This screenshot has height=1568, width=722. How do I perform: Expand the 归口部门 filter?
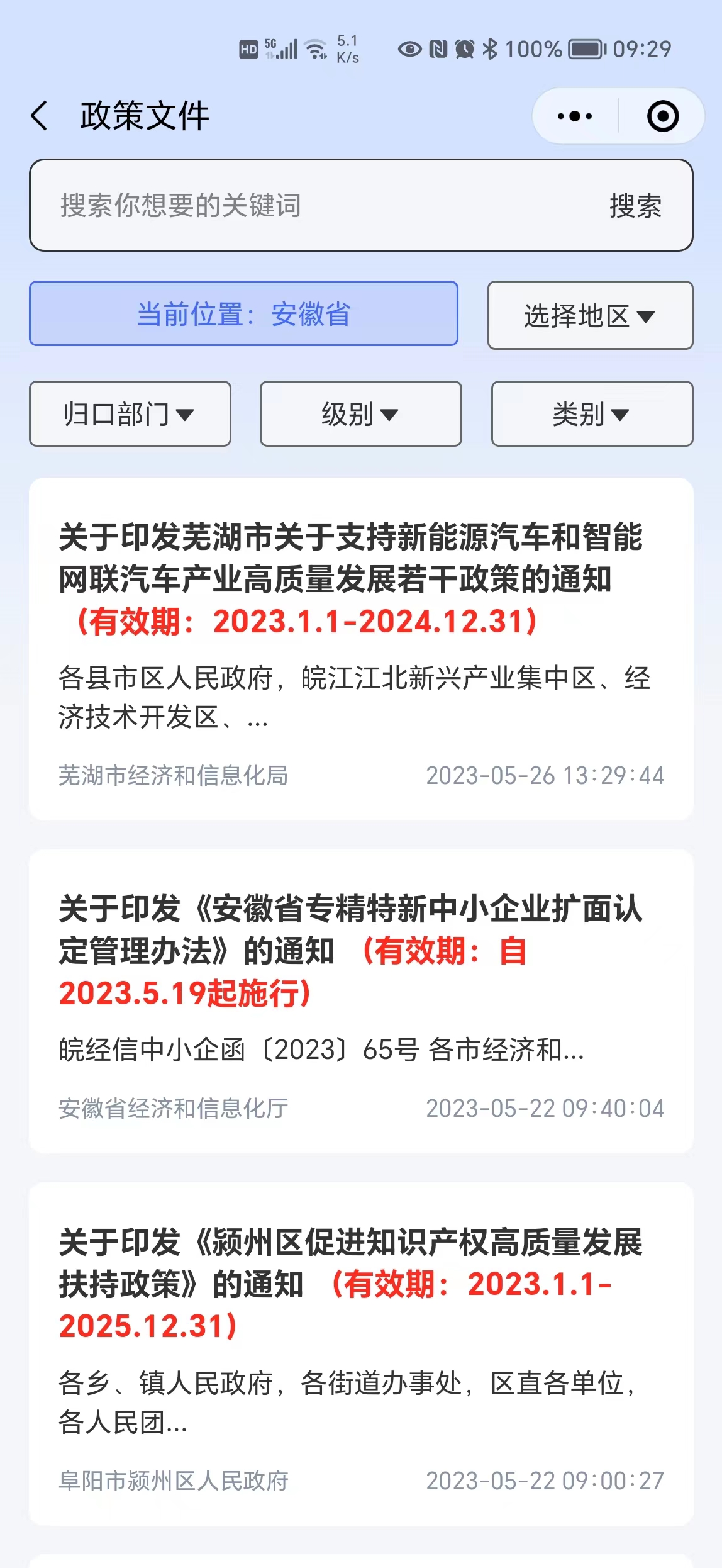click(130, 414)
